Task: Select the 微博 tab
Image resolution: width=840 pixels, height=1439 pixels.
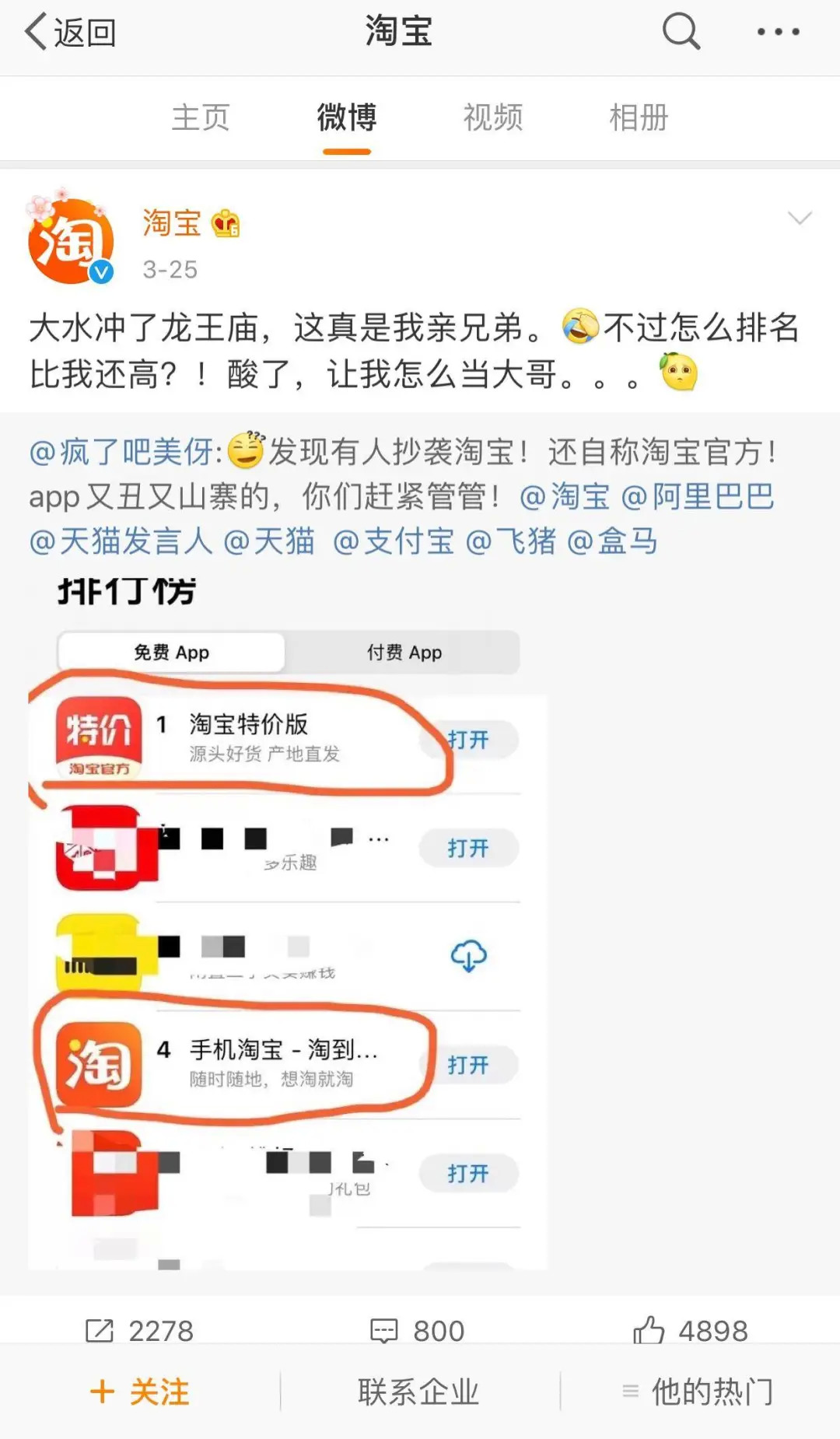Action: 347,118
